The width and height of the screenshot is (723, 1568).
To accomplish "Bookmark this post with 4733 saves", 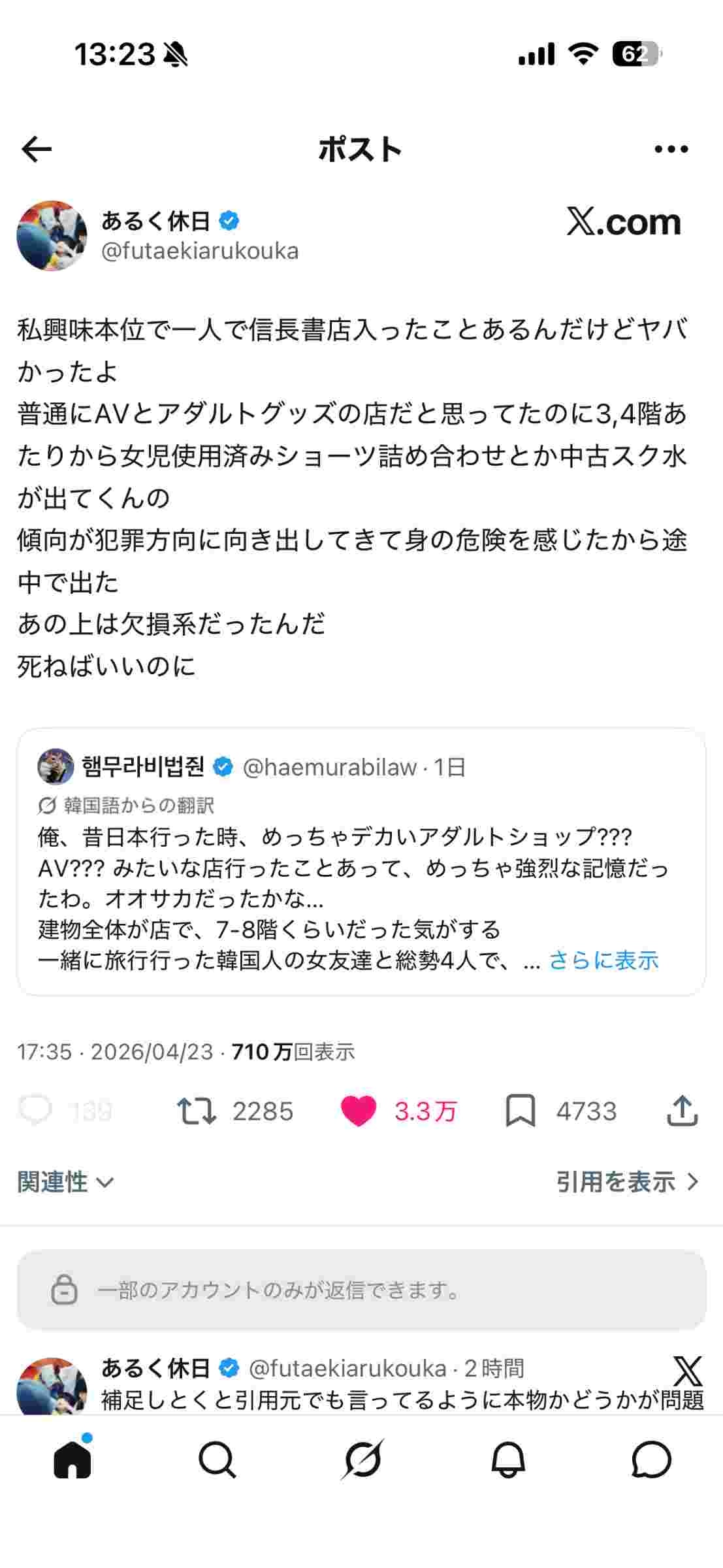I will click(x=521, y=1111).
